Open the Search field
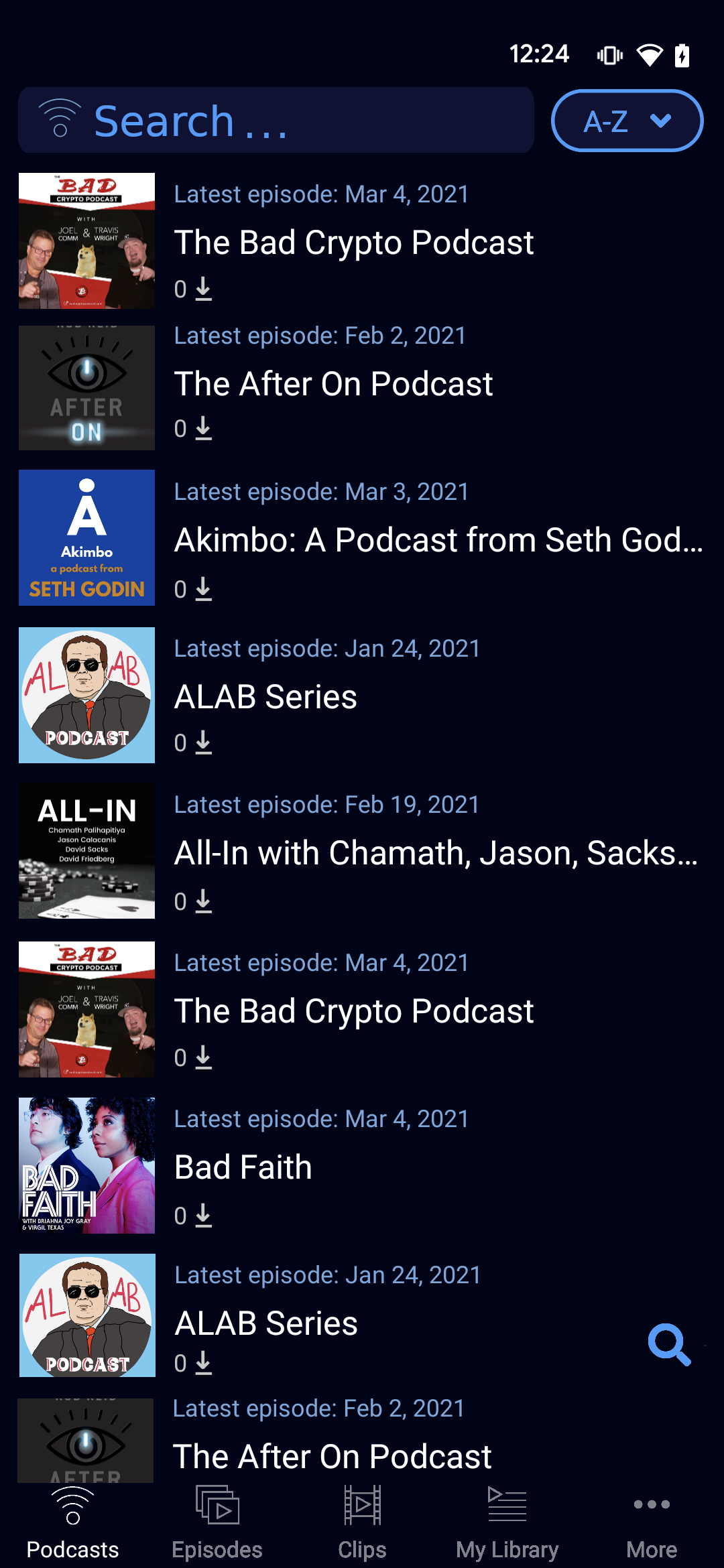Viewport: 724px width, 1568px height. [276, 121]
